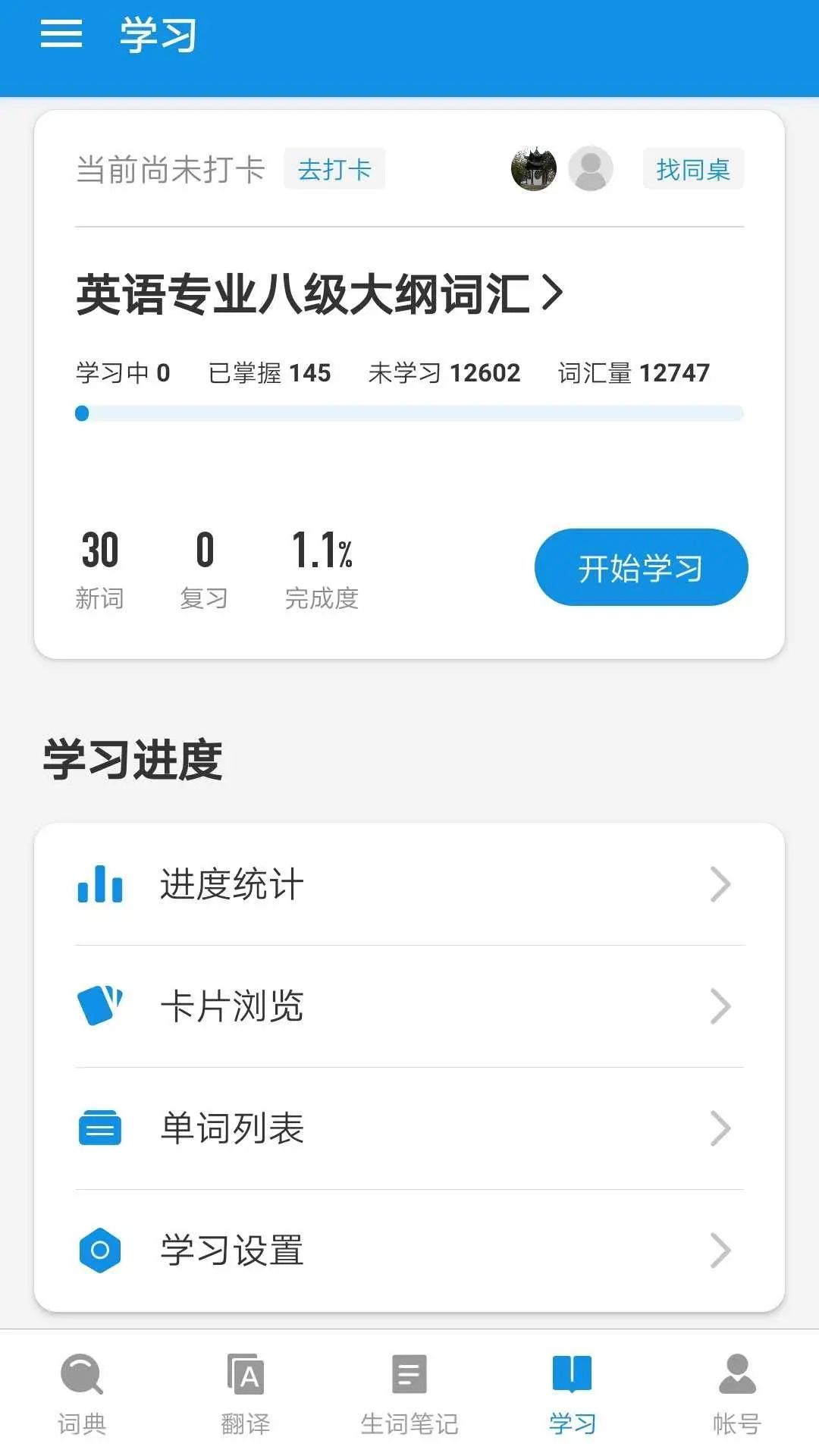Browse flashcards via 卡片浏览
819x1456 pixels.
click(409, 1006)
